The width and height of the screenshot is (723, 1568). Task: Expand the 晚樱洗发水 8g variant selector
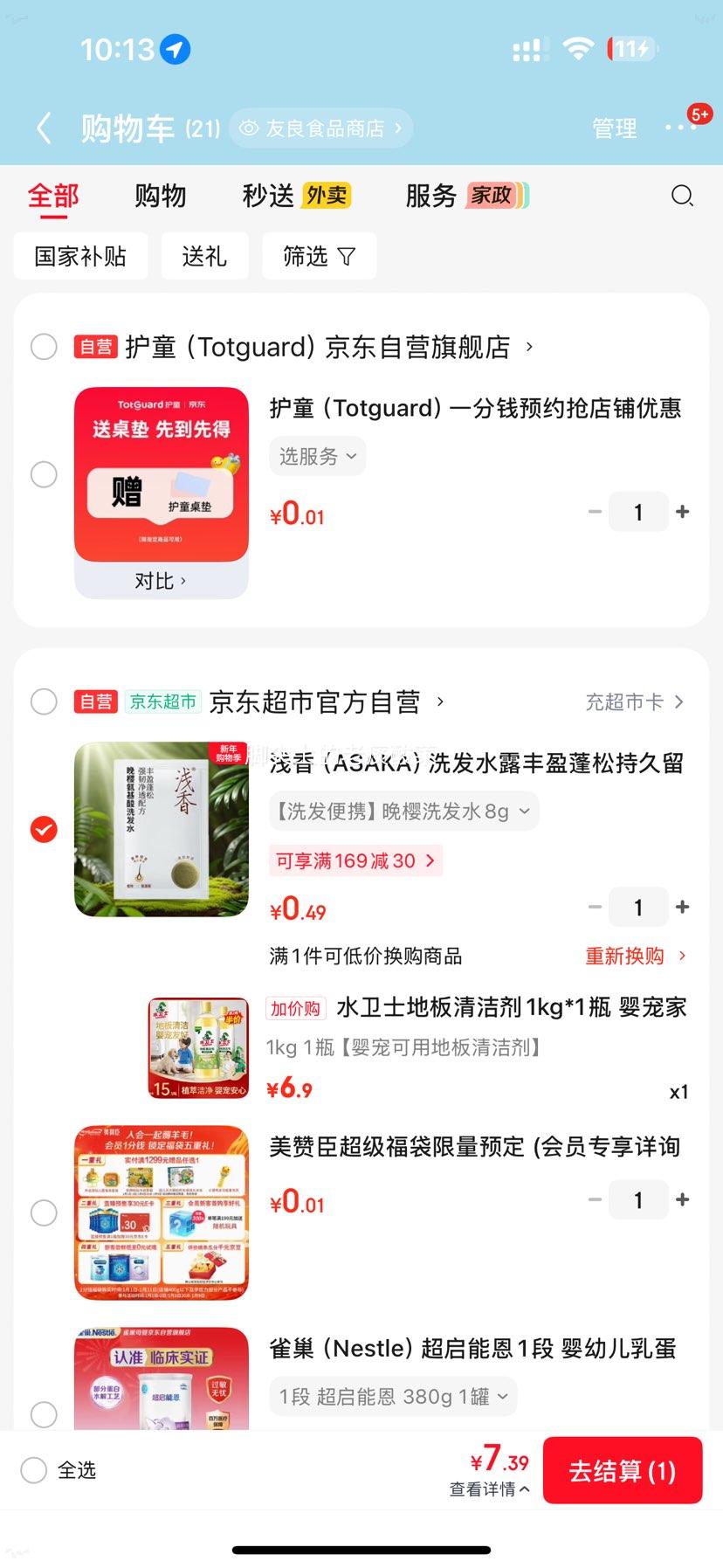(403, 811)
